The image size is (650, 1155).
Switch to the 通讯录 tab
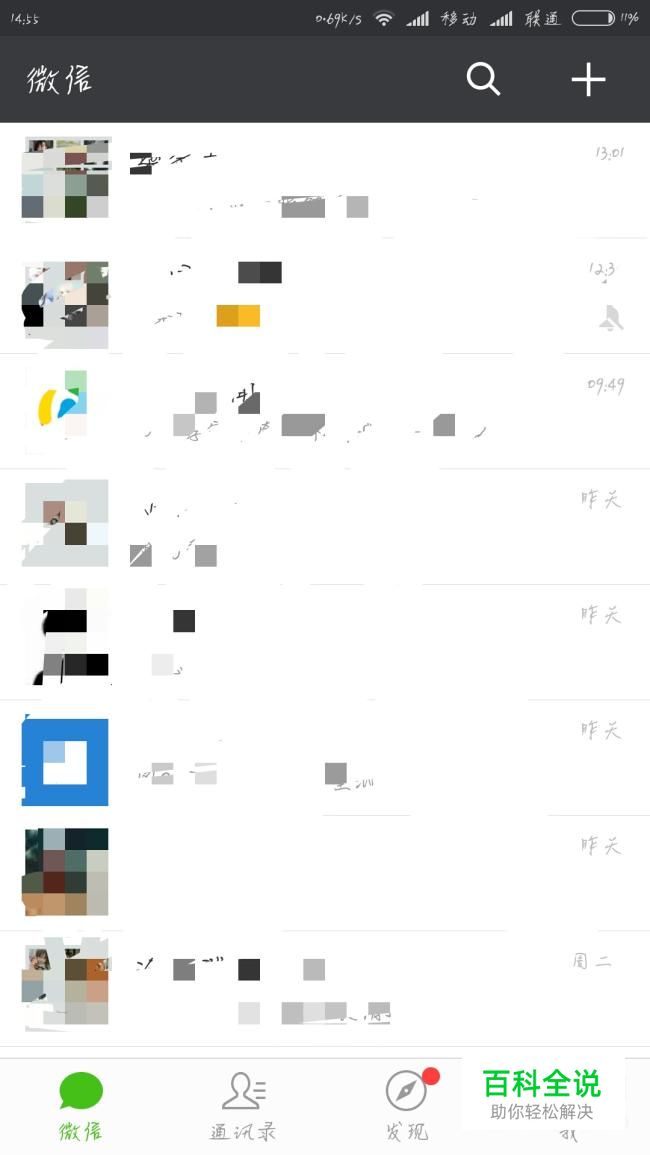[x=243, y=1105]
